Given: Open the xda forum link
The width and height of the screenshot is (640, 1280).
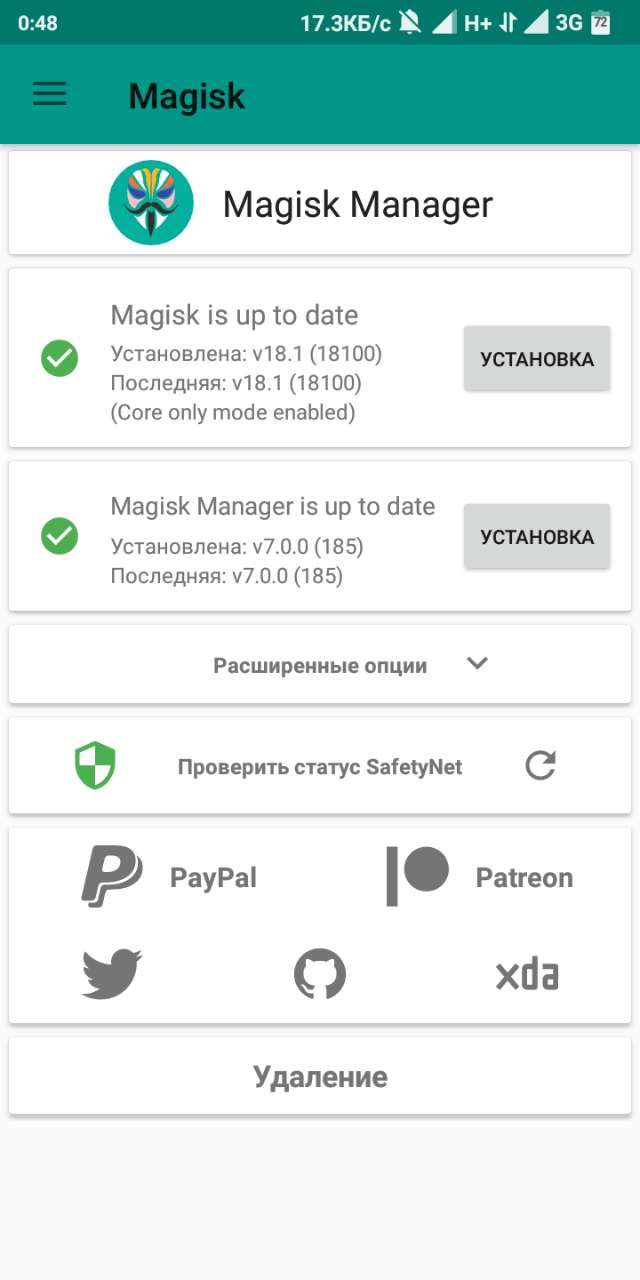Looking at the screenshot, I should click(x=527, y=974).
